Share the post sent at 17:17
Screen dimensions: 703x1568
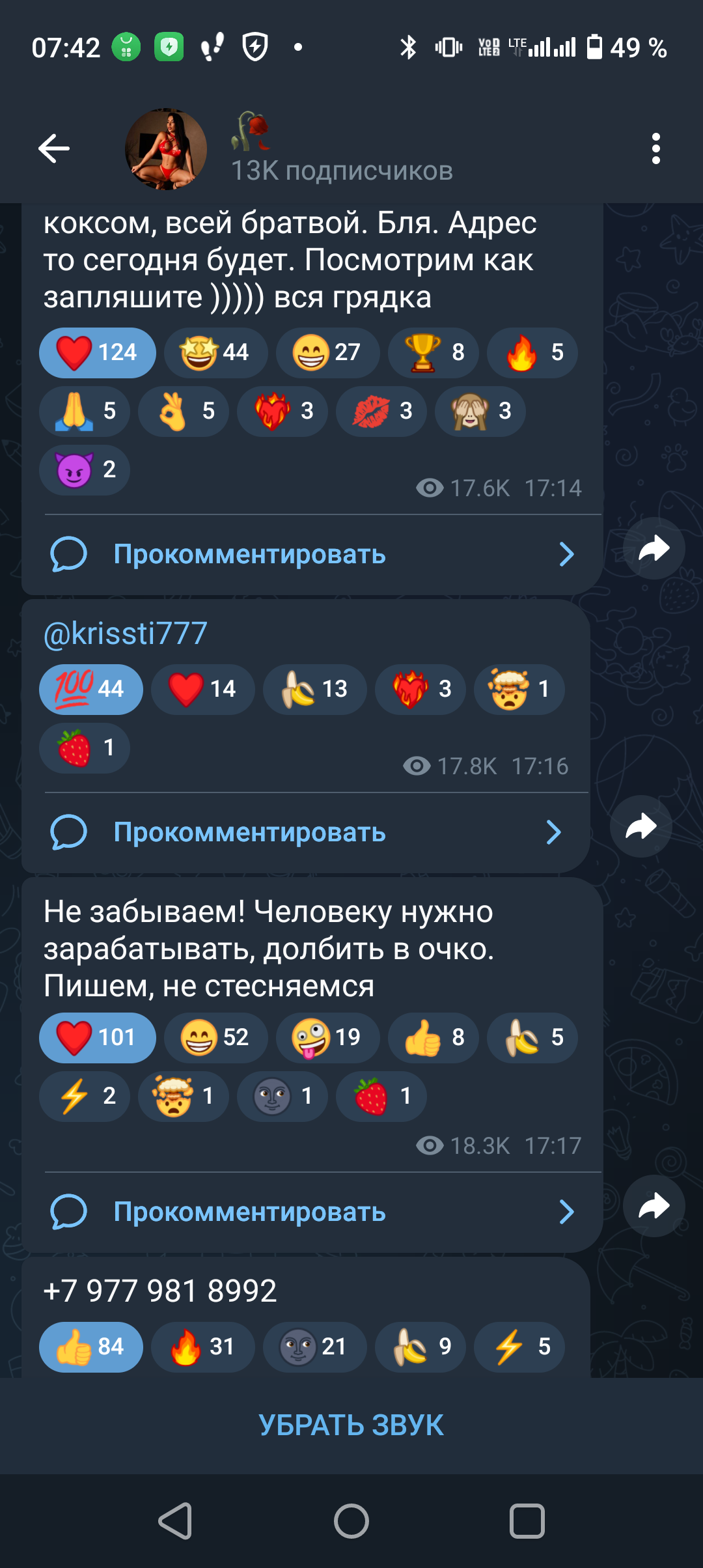point(654,1206)
